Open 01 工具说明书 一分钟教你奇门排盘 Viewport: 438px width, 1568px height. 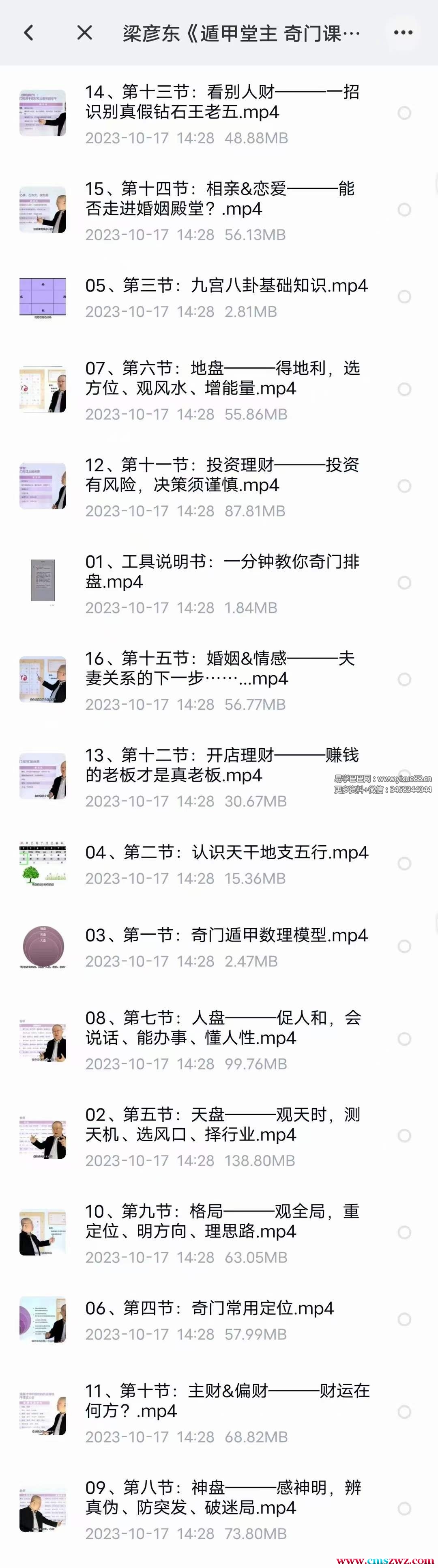tap(222, 572)
